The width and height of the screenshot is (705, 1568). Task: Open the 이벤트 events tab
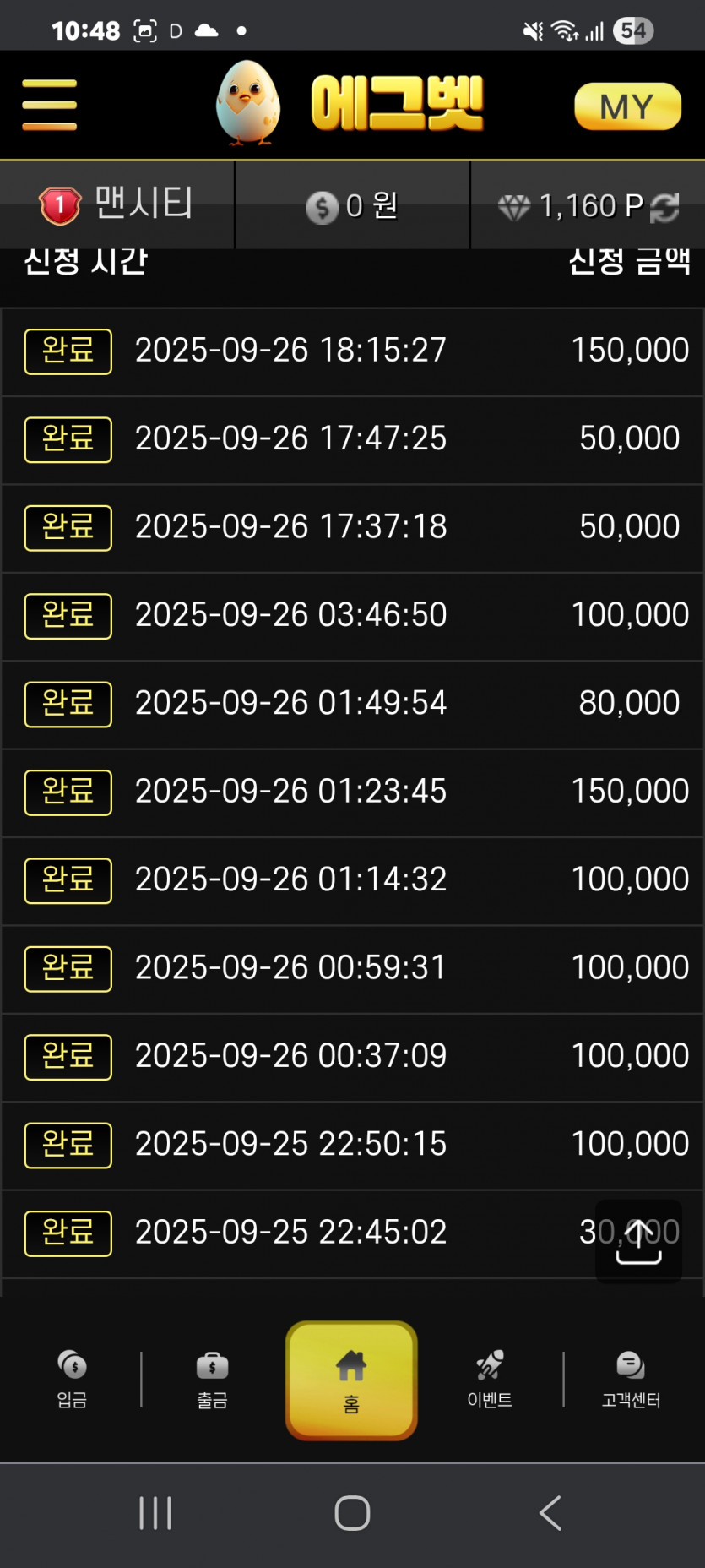point(490,1380)
